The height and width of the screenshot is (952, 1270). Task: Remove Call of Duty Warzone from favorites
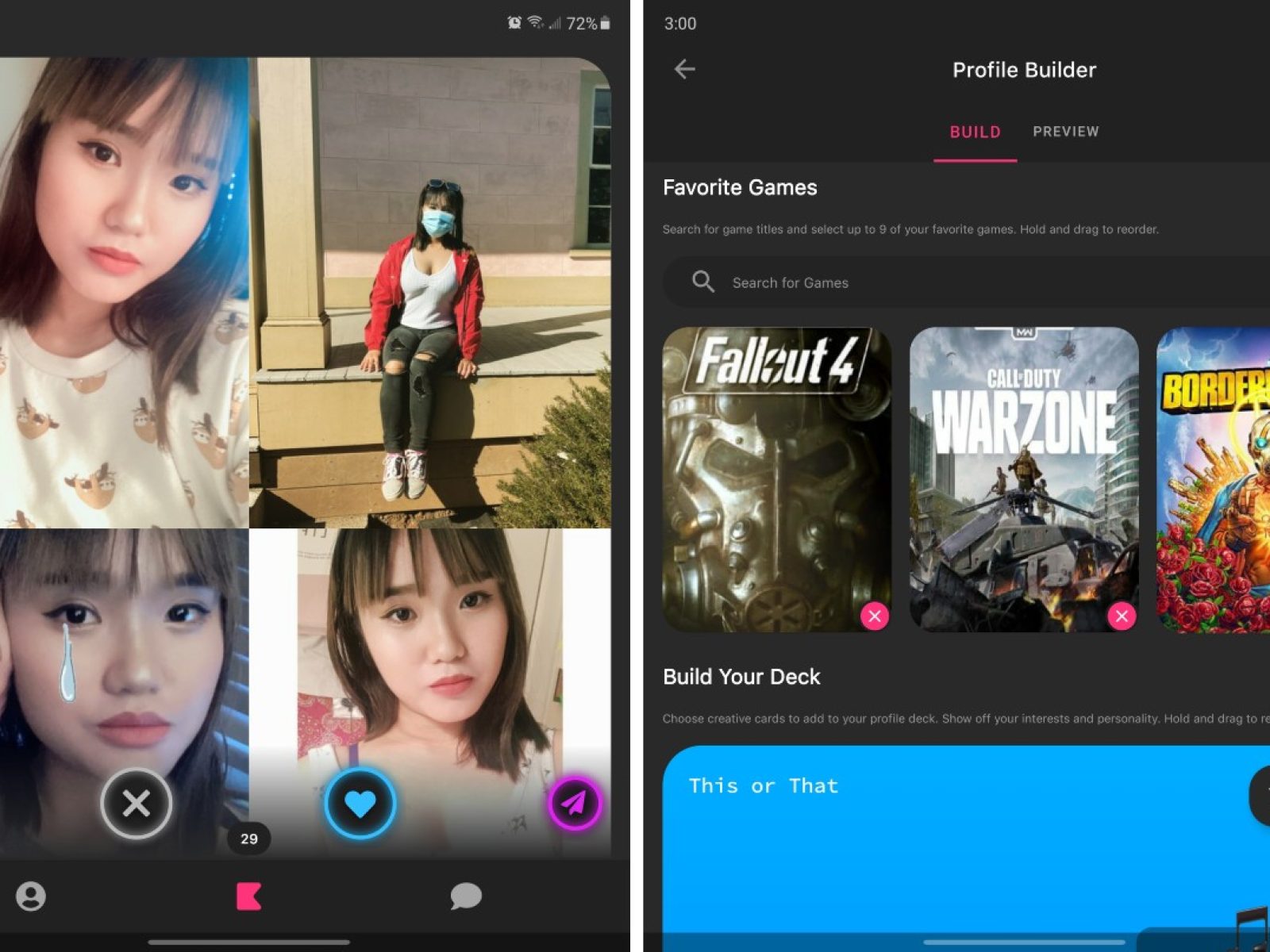[1122, 616]
